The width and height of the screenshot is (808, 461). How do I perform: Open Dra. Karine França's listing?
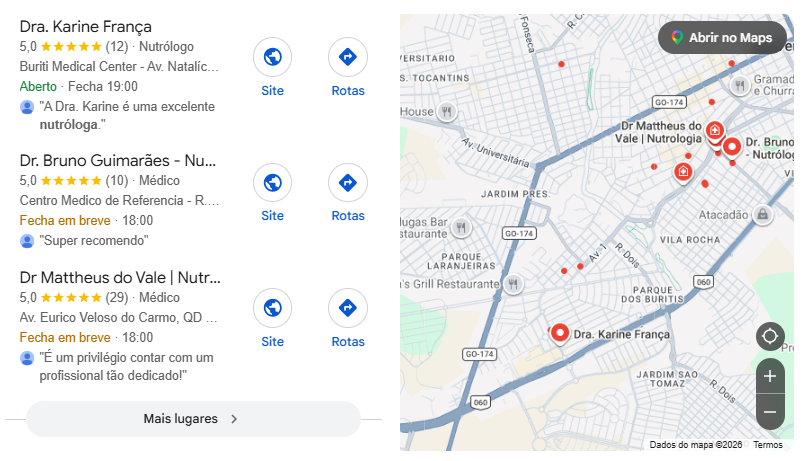point(86,26)
